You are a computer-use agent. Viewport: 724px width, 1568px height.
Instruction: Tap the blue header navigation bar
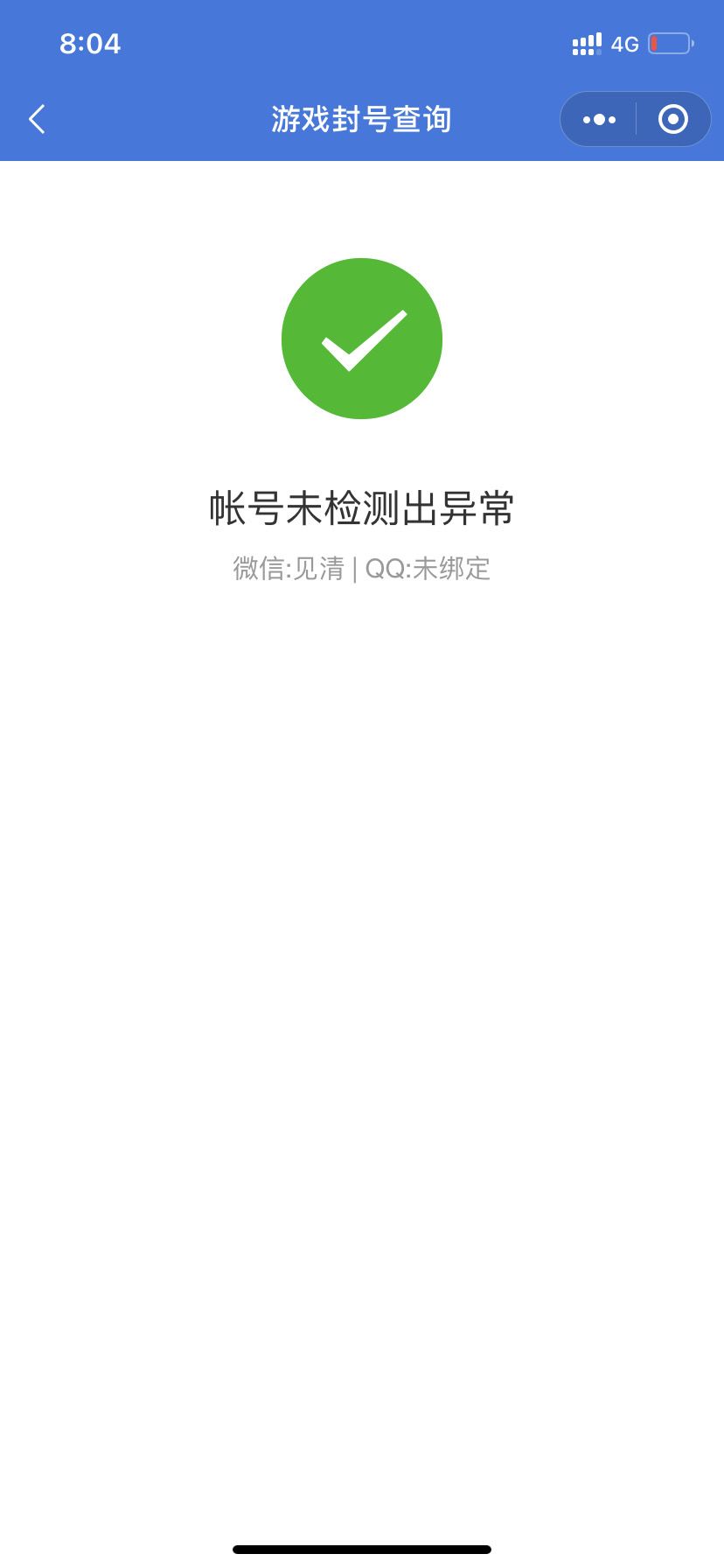coord(362,119)
